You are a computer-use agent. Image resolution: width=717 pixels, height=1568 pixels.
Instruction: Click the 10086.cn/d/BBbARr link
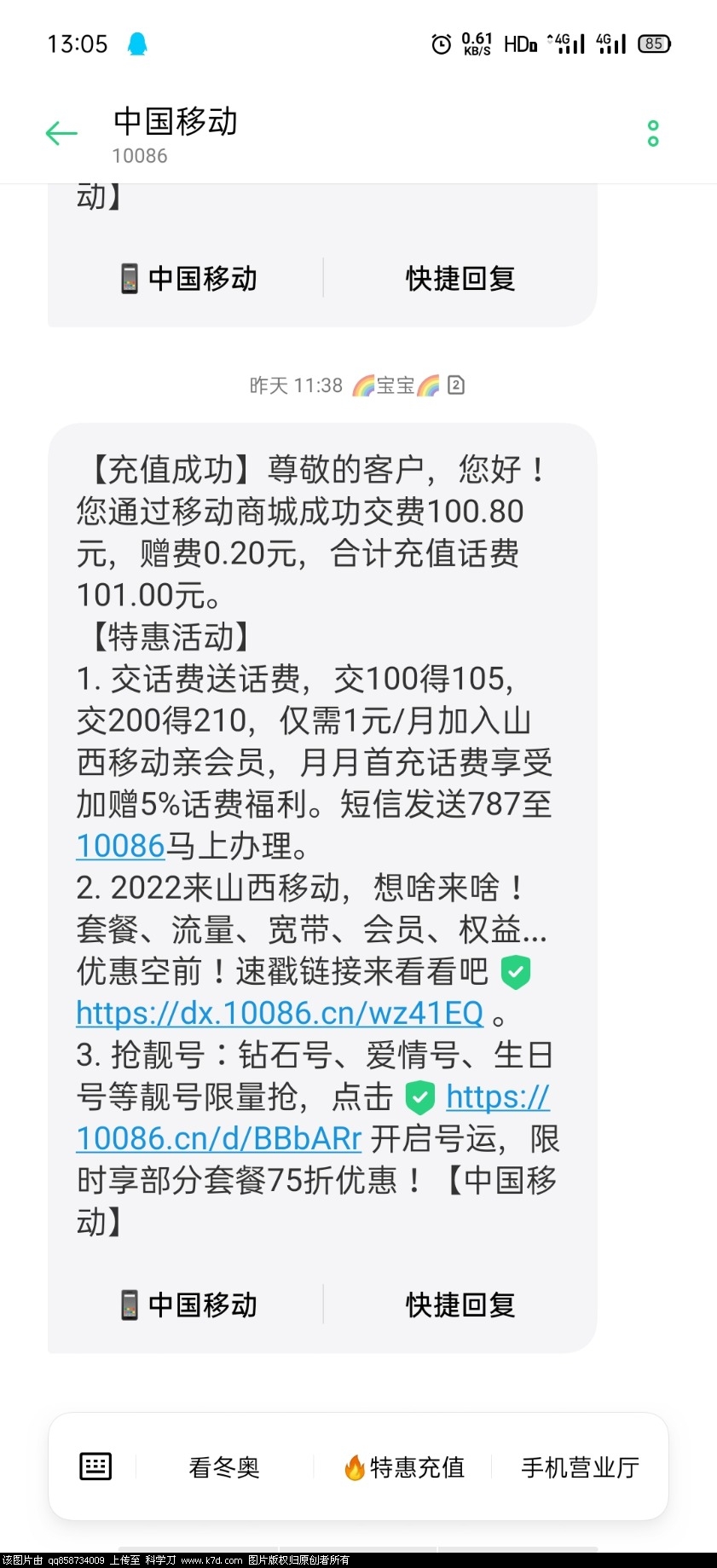(x=218, y=1138)
